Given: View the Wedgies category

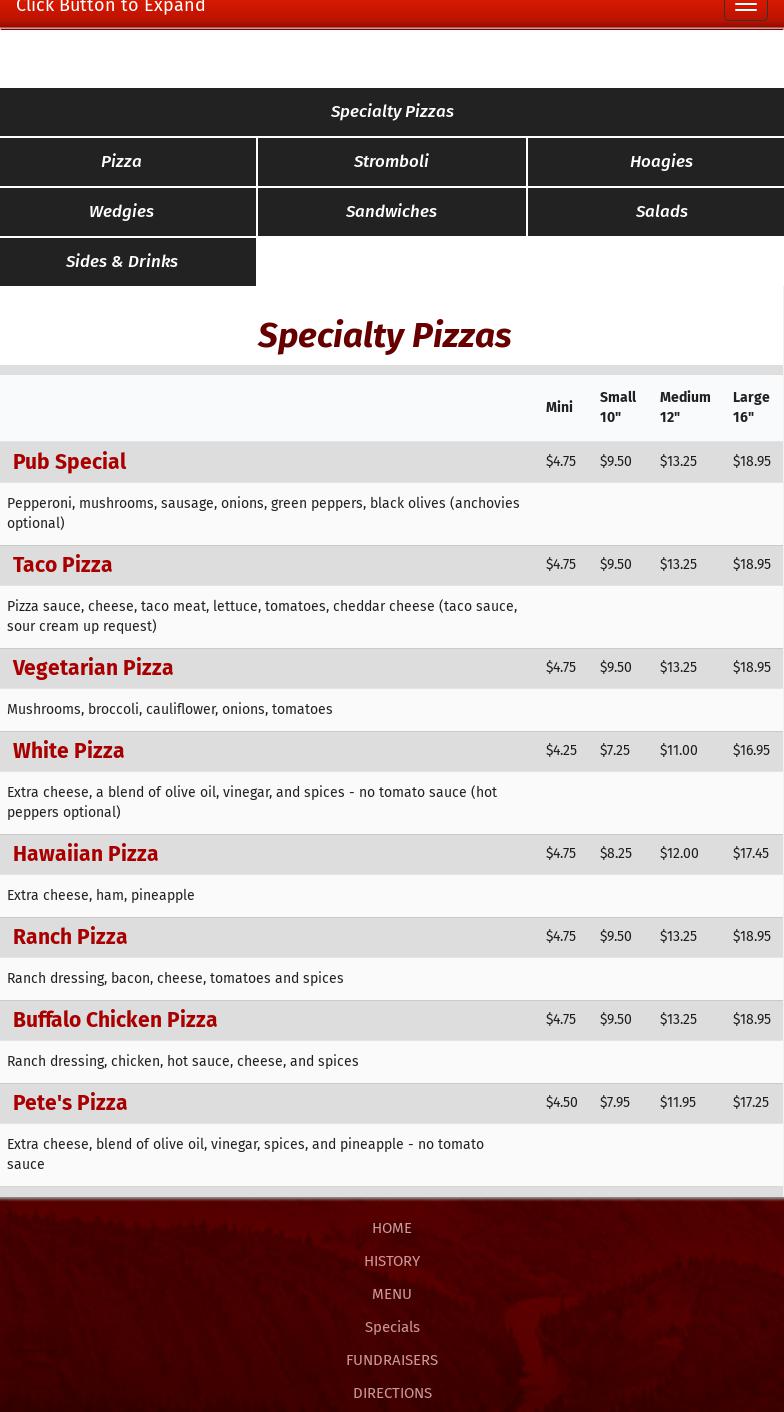Looking at the screenshot, I should [x=121, y=212].
